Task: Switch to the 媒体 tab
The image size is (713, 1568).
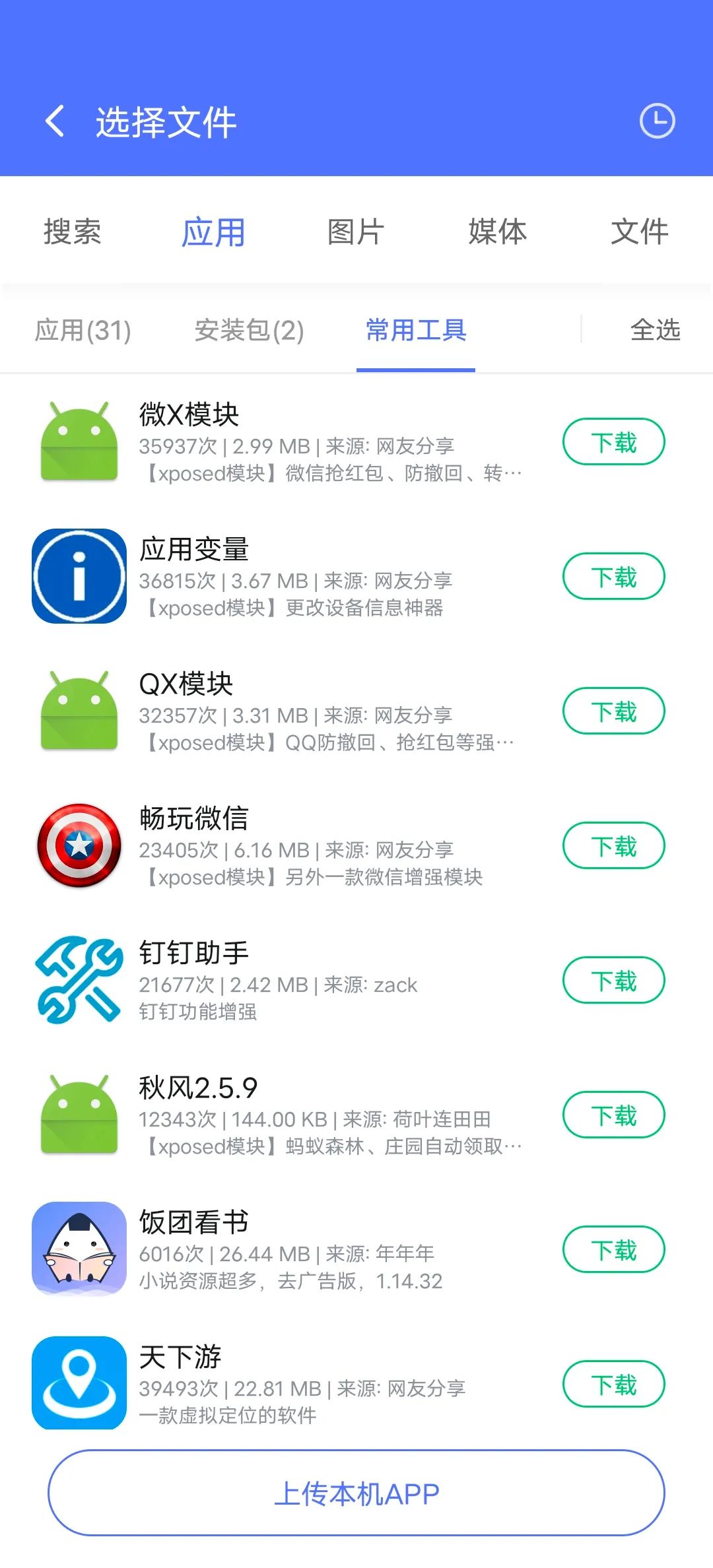Action: 498,232
